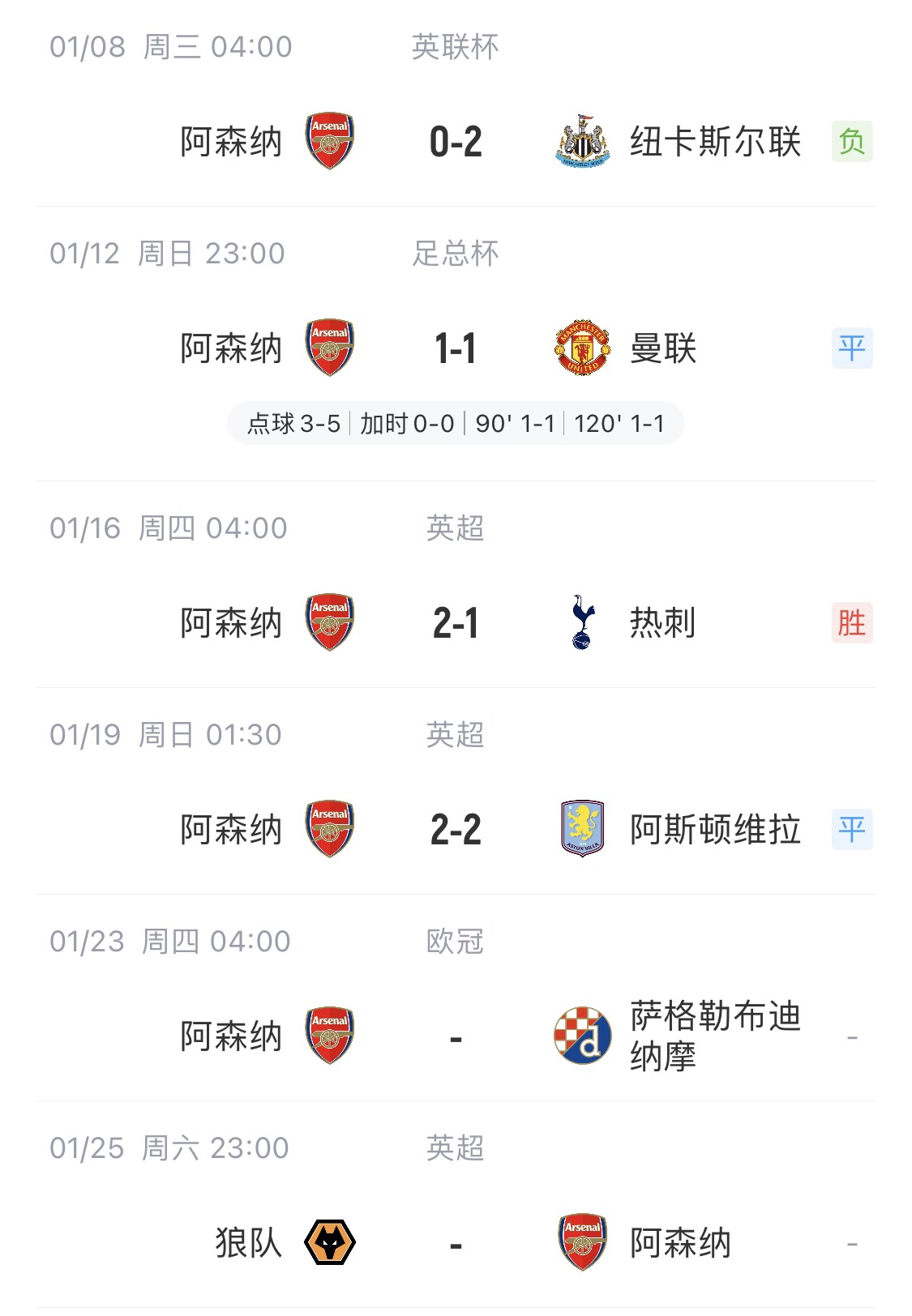
Task: View Arsenal vs Manchester United FA Cup match
Action: [x=456, y=348]
